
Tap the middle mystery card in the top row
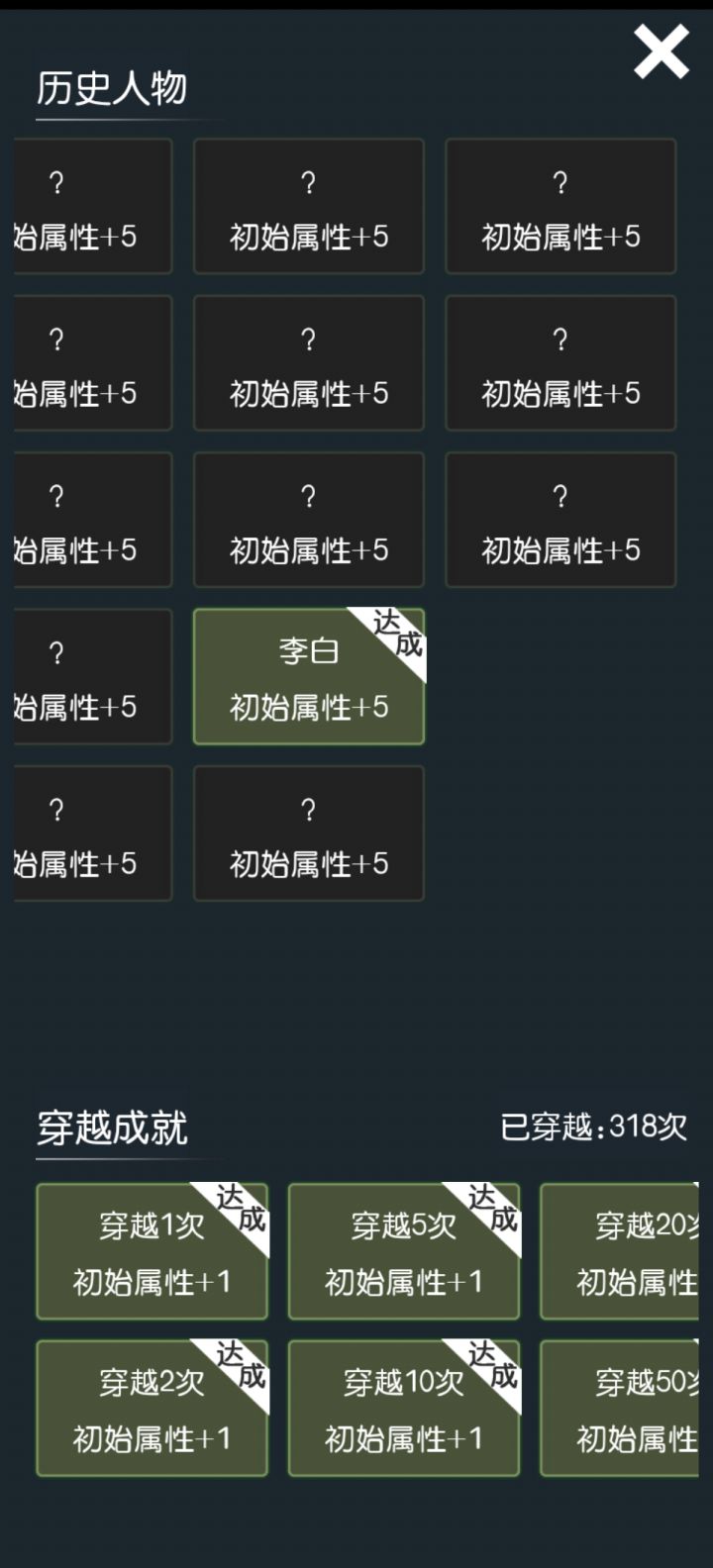[x=308, y=206]
